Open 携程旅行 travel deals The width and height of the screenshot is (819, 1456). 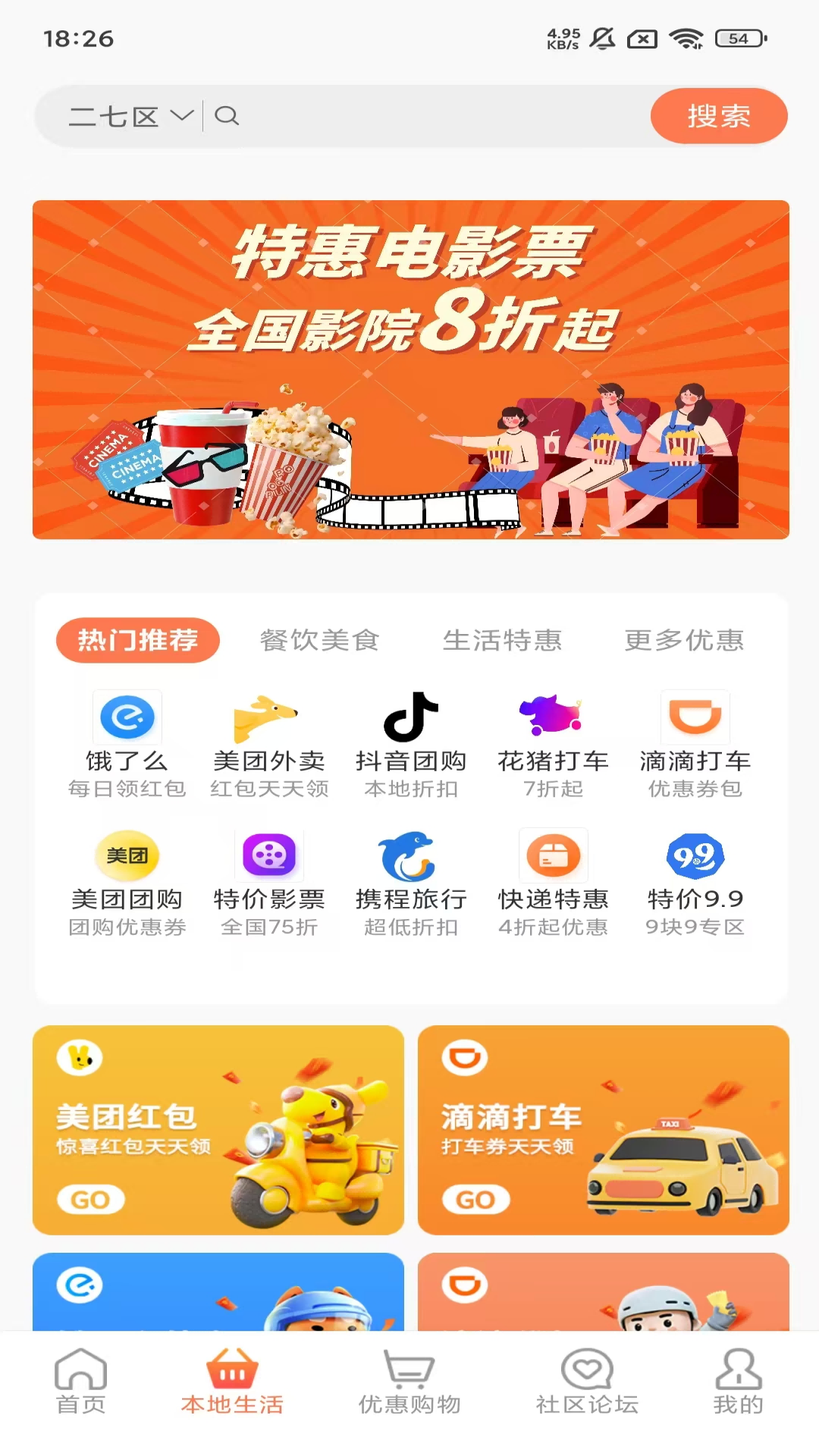click(x=411, y=881)
